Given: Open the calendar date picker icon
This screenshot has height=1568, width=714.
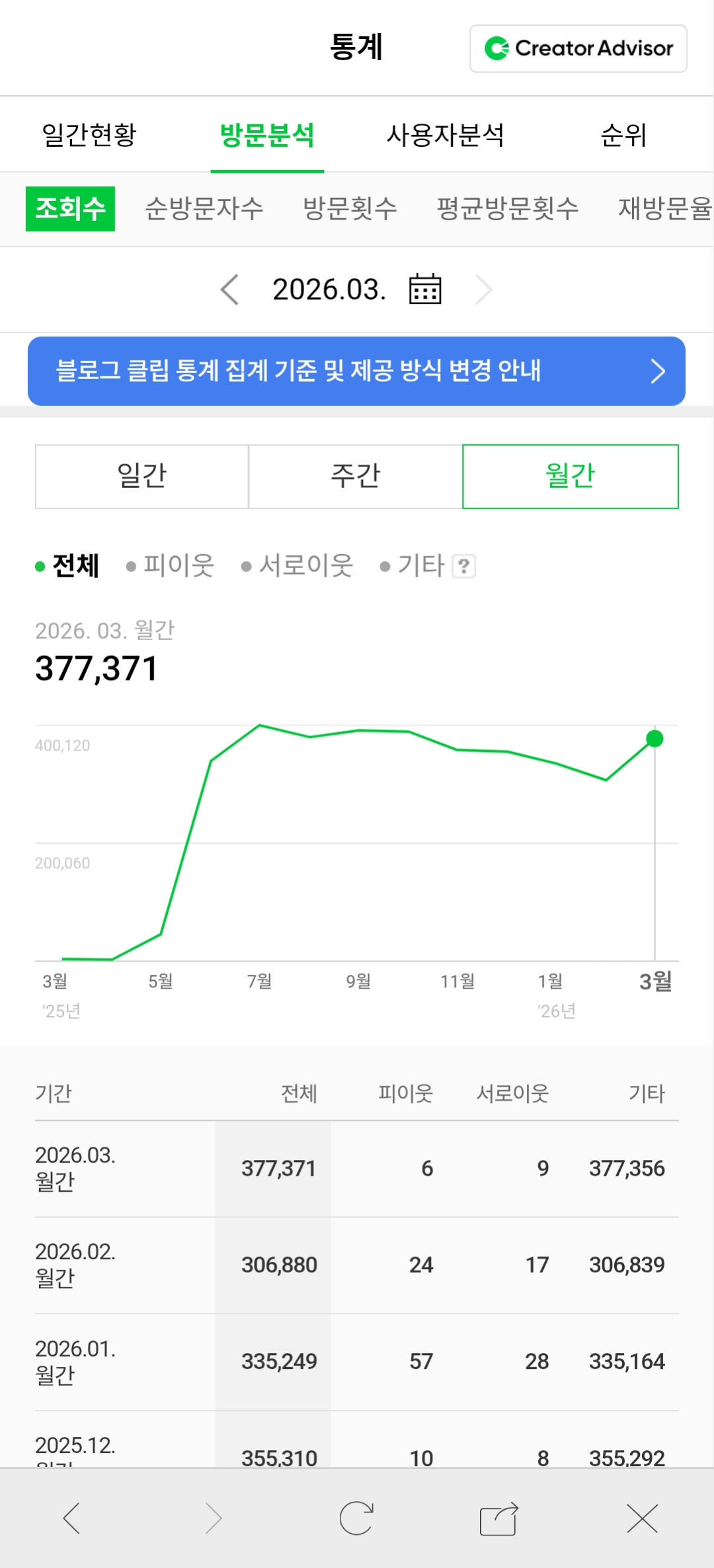Looking at the screenshot, I should [x=424, y=288].
